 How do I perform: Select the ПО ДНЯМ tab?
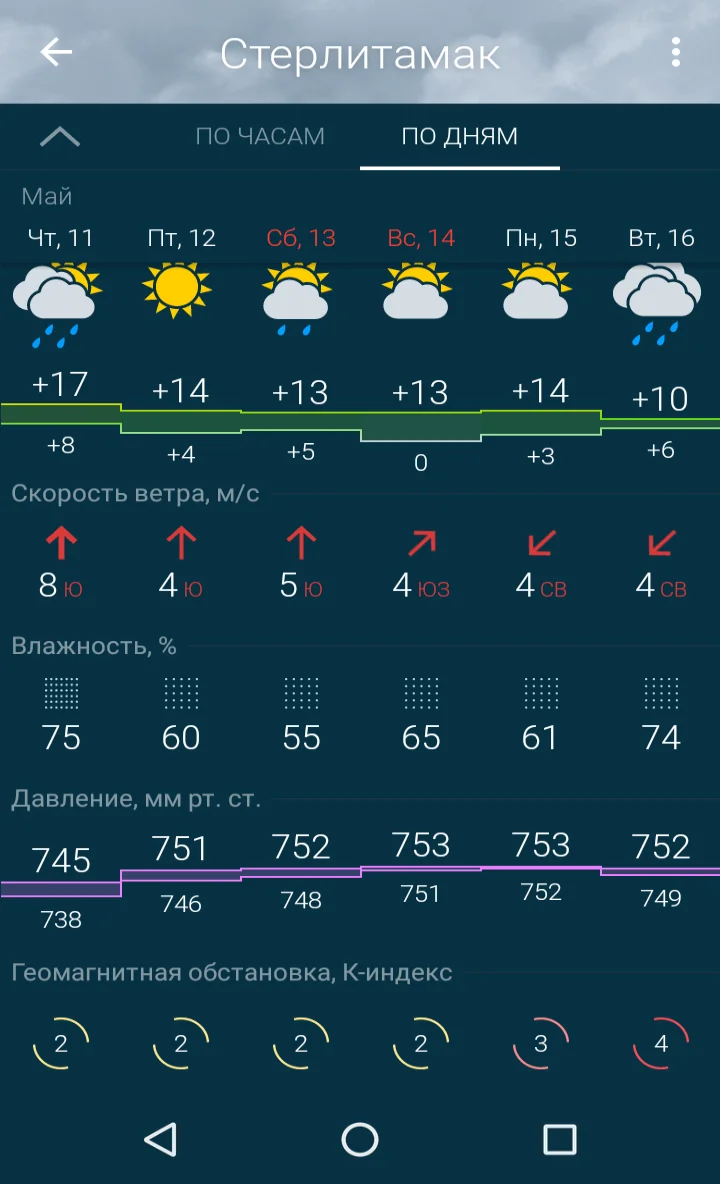[x=460, y=136]
